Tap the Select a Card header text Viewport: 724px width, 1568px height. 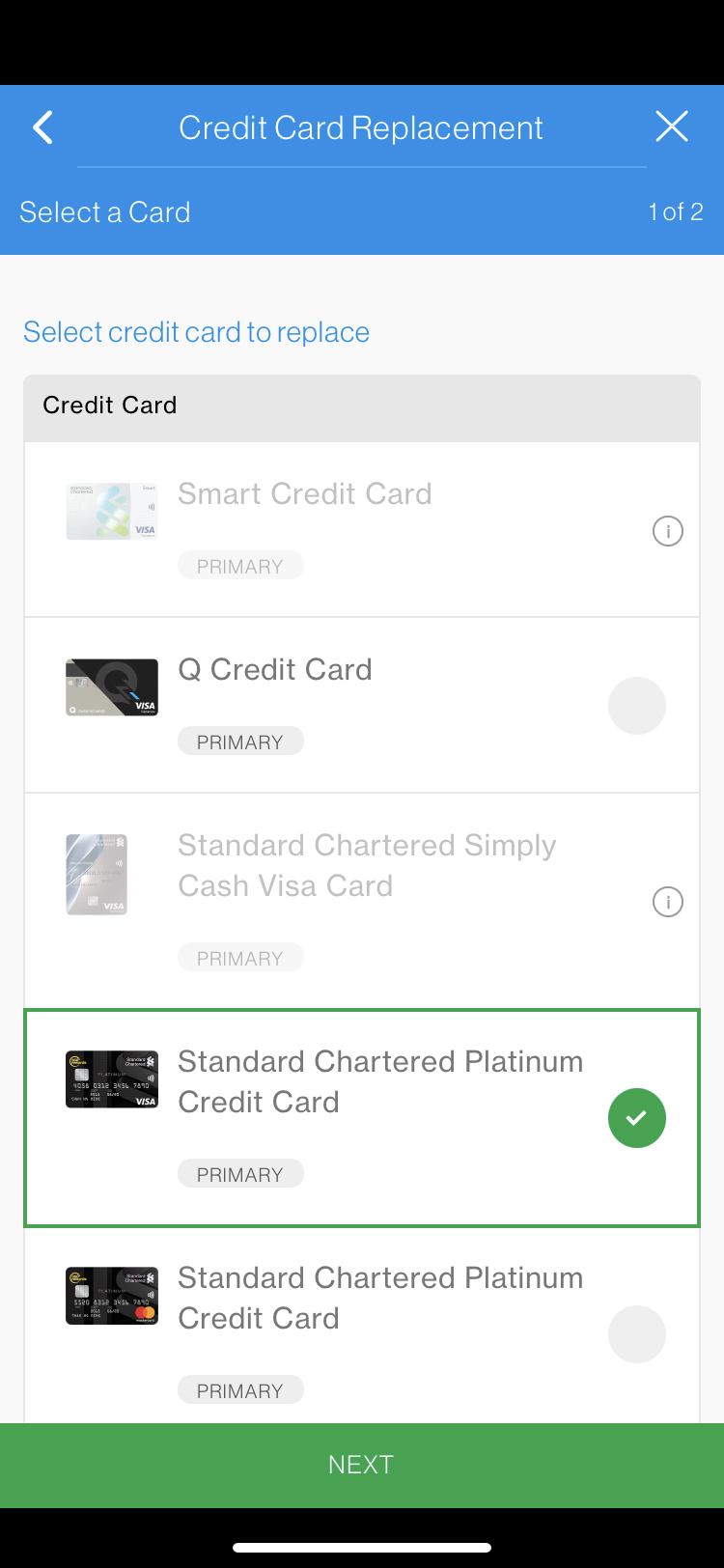[x=105, y=211]
